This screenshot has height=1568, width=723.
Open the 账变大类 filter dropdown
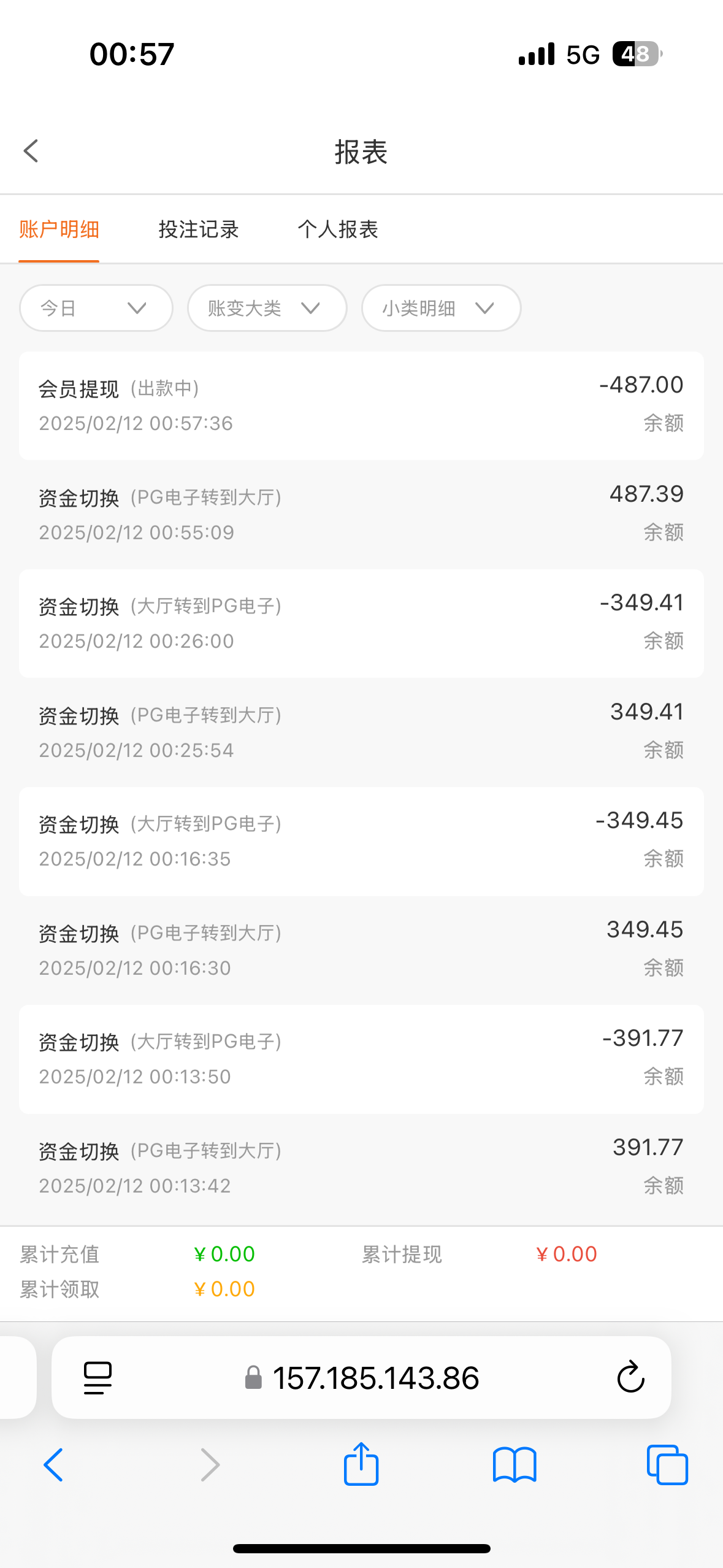point(267,308)
